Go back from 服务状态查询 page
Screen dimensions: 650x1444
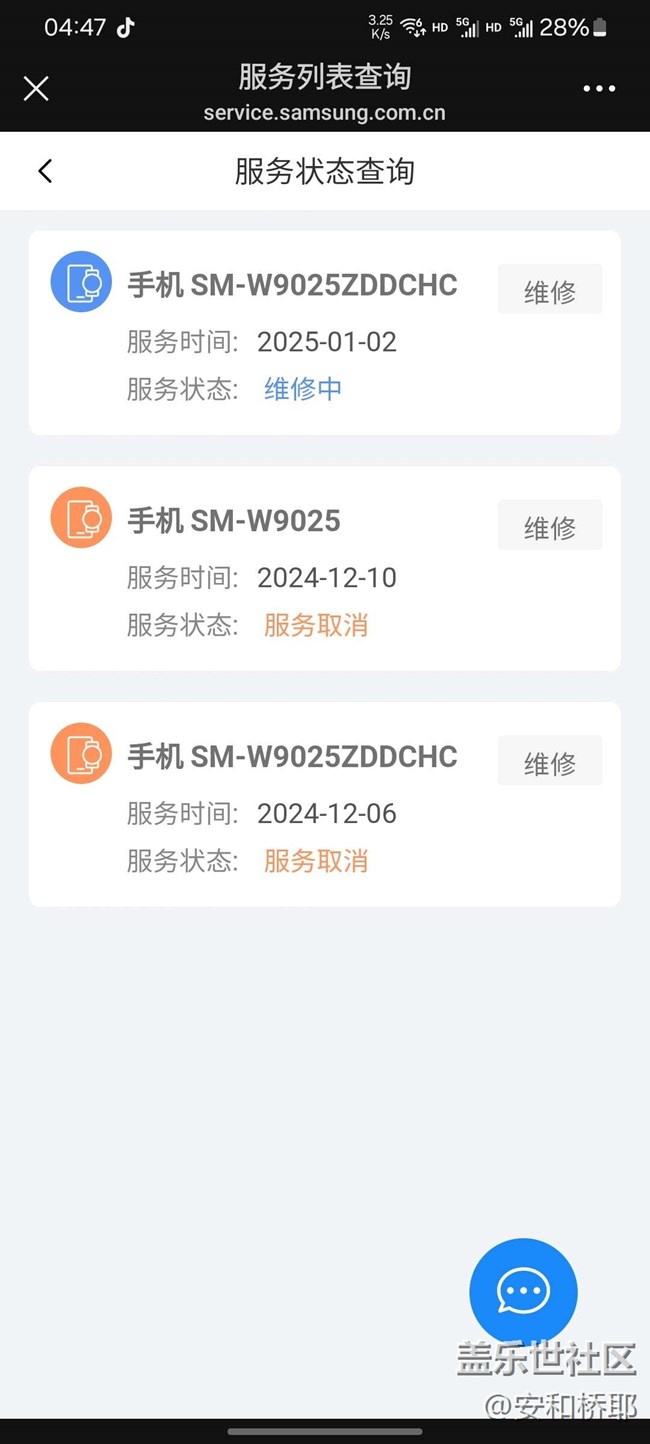pyautogui.click(x=45, y=171)
